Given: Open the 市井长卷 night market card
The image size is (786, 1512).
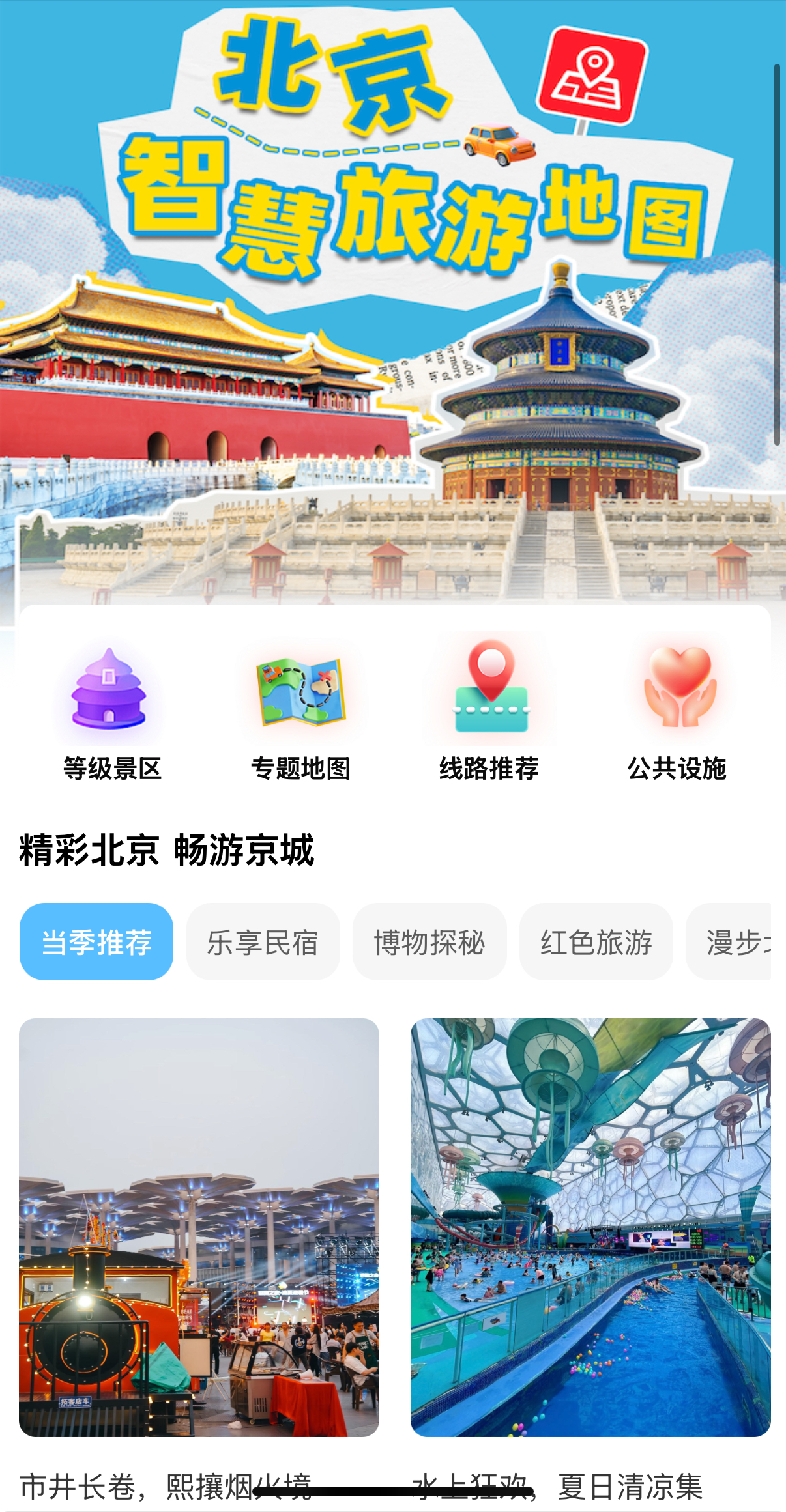Looking at the screenshot, I should coord(199,1227).
